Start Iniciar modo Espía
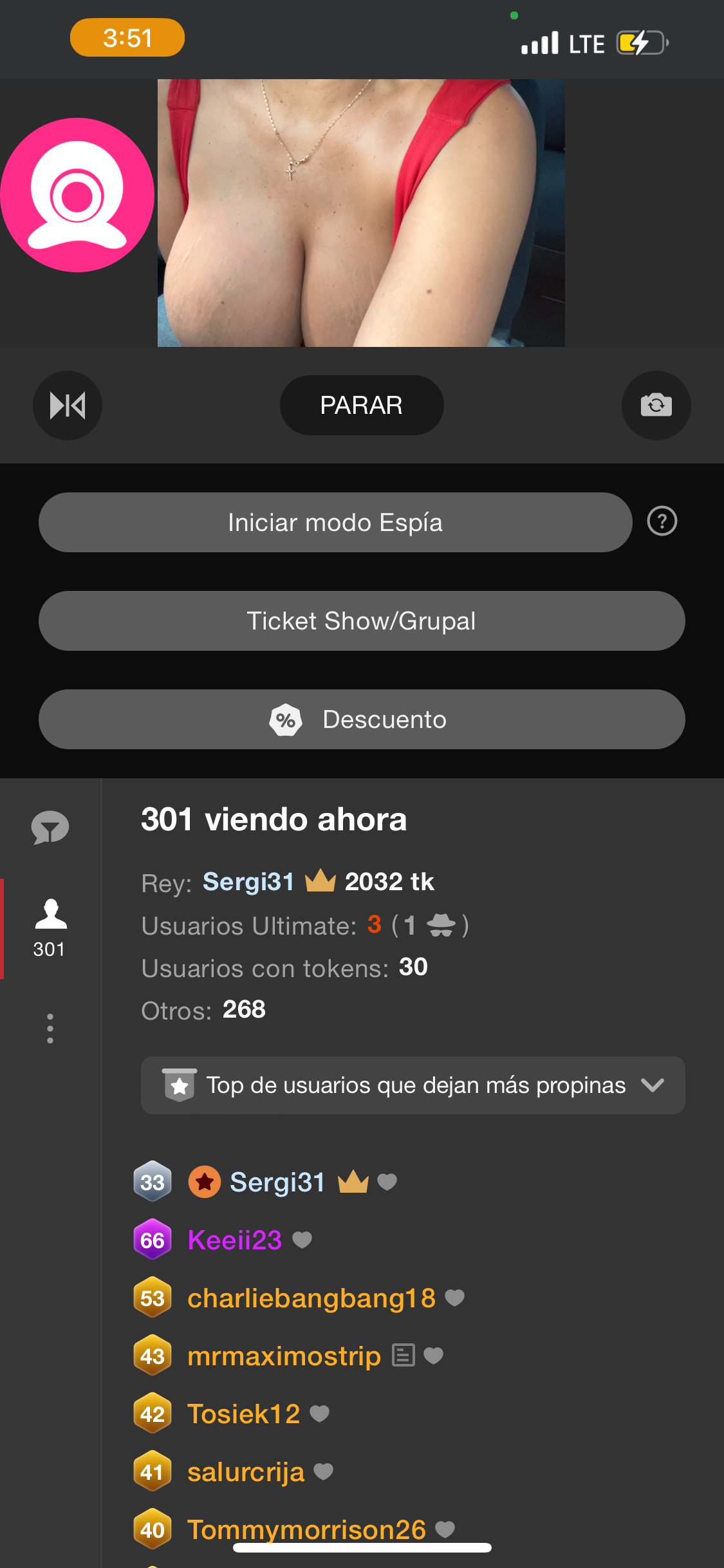The height and width of the screenshot is (1568, 724). point(335,523)
